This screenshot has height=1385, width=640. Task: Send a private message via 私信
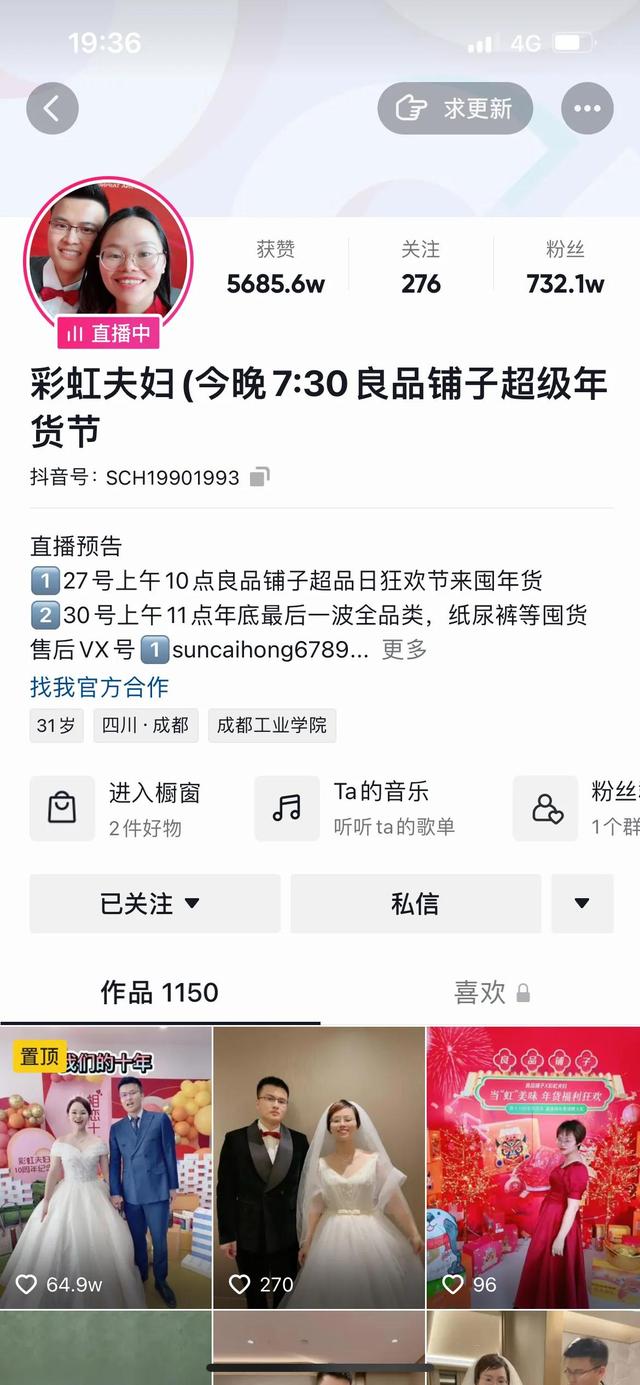(415, 904)
